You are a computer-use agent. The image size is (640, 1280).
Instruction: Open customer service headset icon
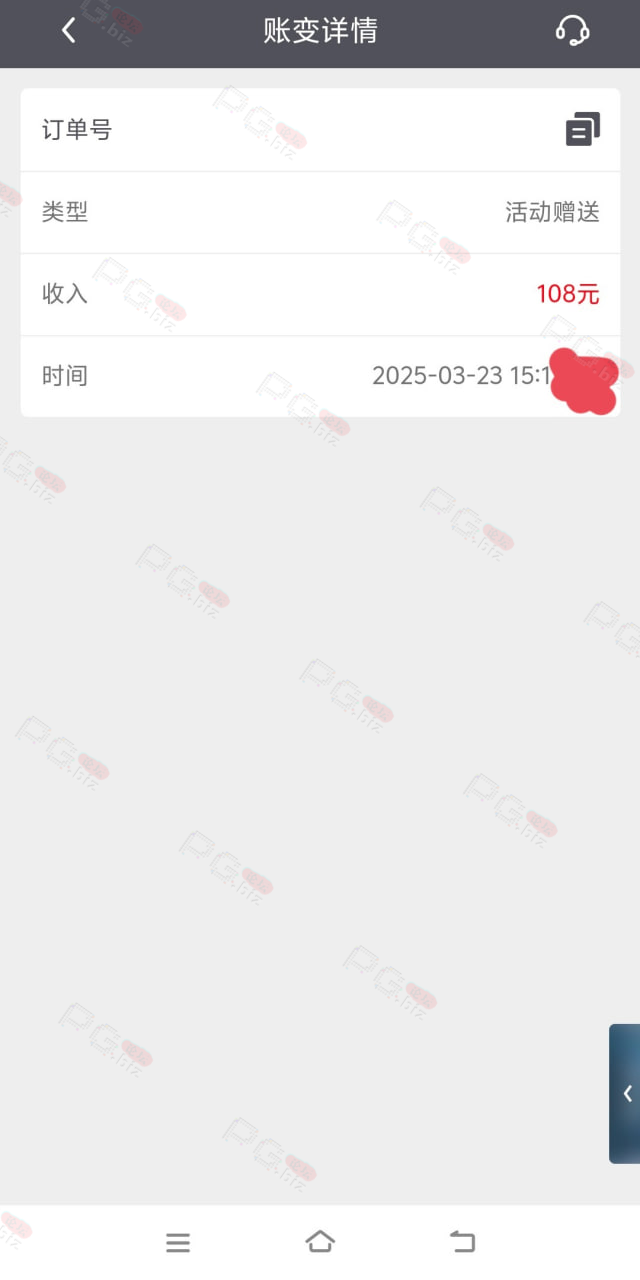click(x=572, y=31)
